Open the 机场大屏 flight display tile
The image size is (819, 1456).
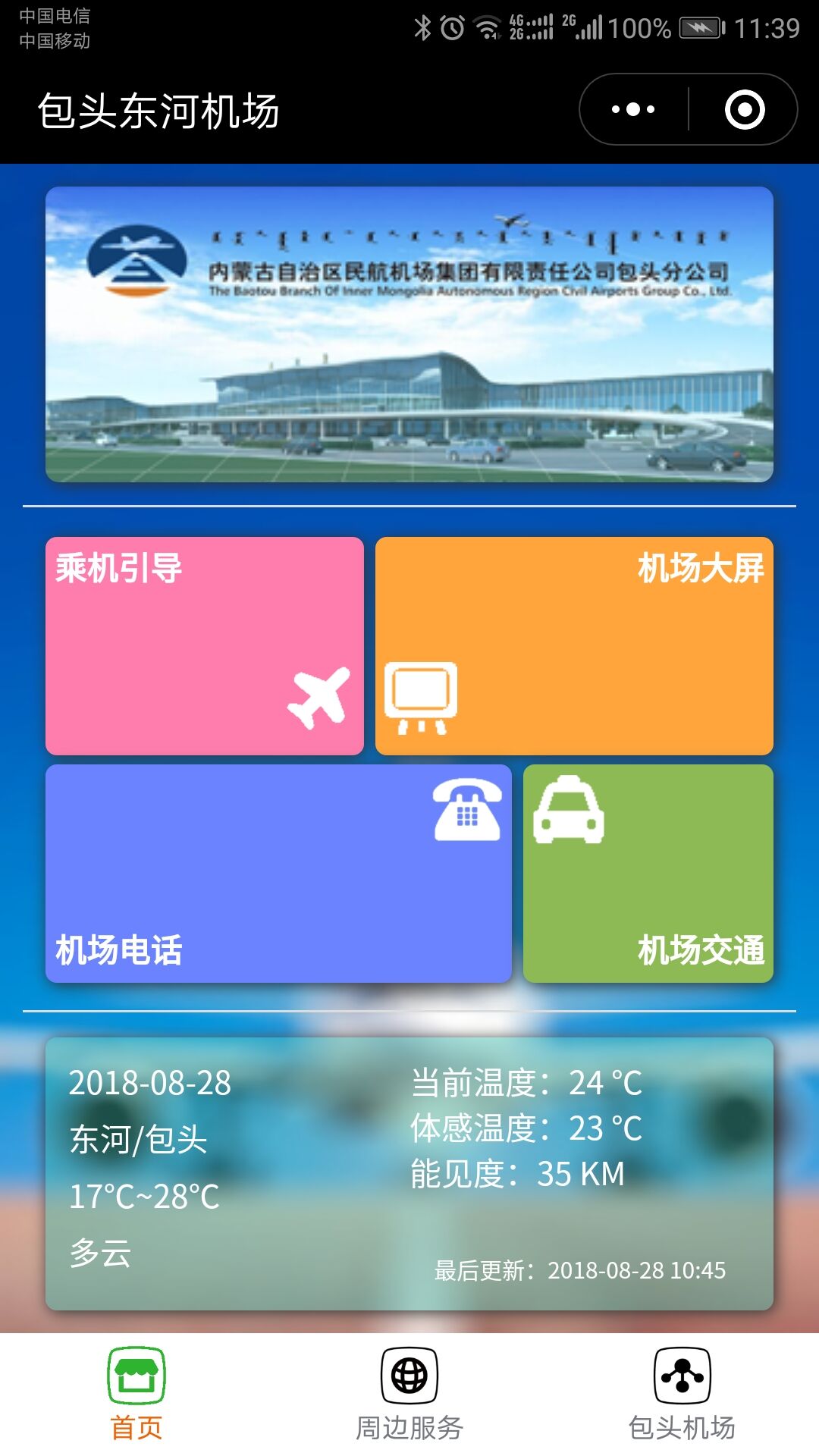574,646
